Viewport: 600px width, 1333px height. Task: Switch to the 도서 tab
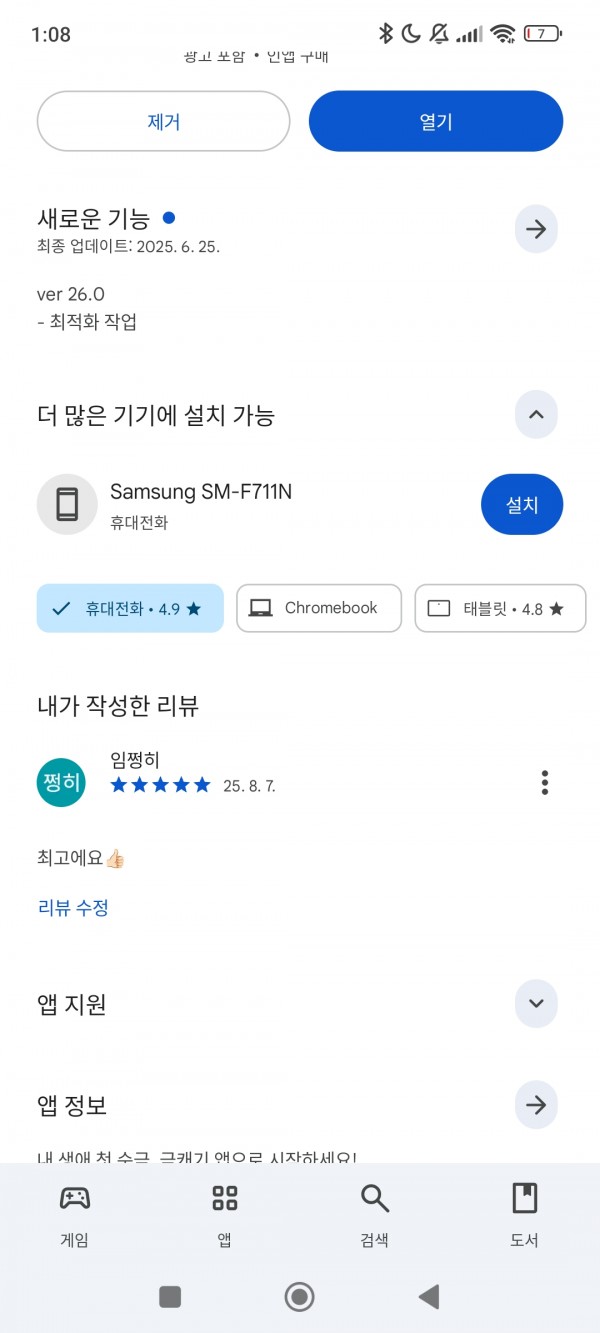pyautogui.click(x=525, y=1214)
